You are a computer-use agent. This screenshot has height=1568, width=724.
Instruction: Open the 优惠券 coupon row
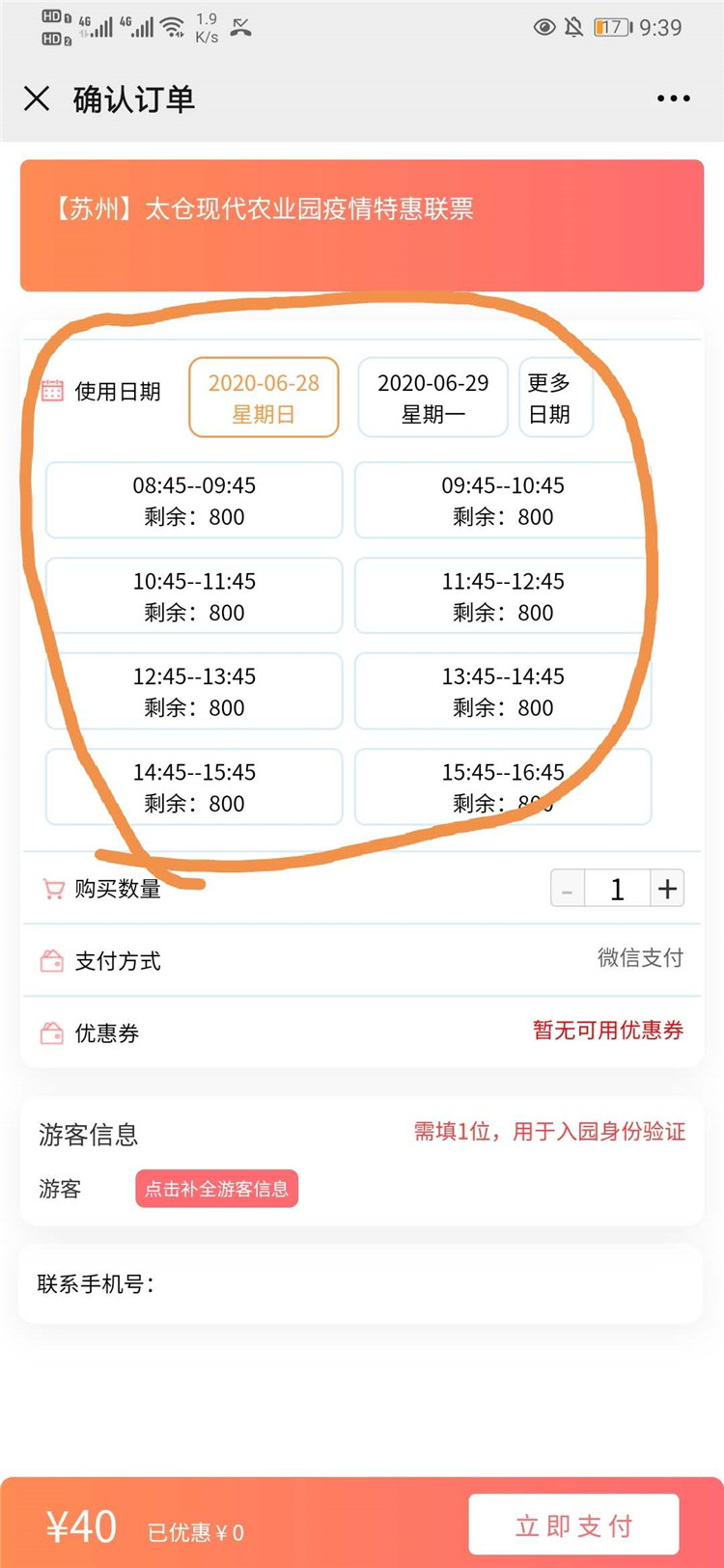pos(361,1032)
